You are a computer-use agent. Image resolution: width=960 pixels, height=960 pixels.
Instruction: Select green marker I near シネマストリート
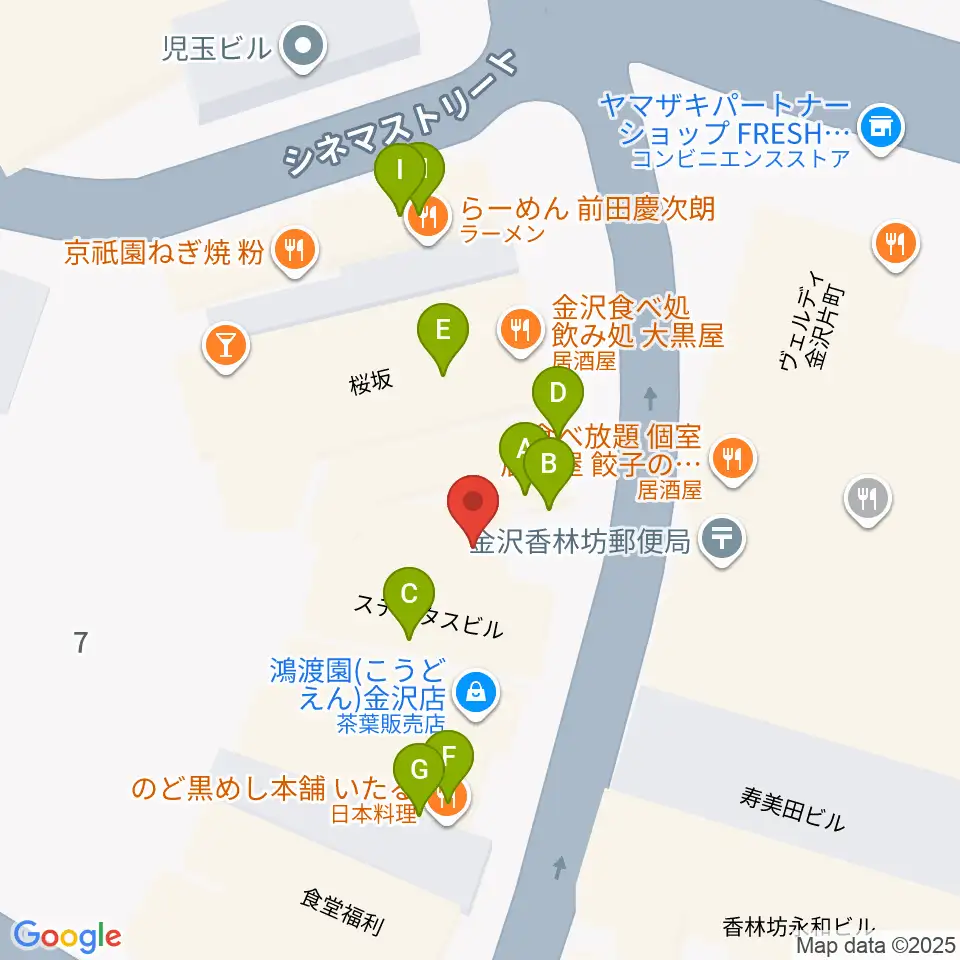point(400,171)
